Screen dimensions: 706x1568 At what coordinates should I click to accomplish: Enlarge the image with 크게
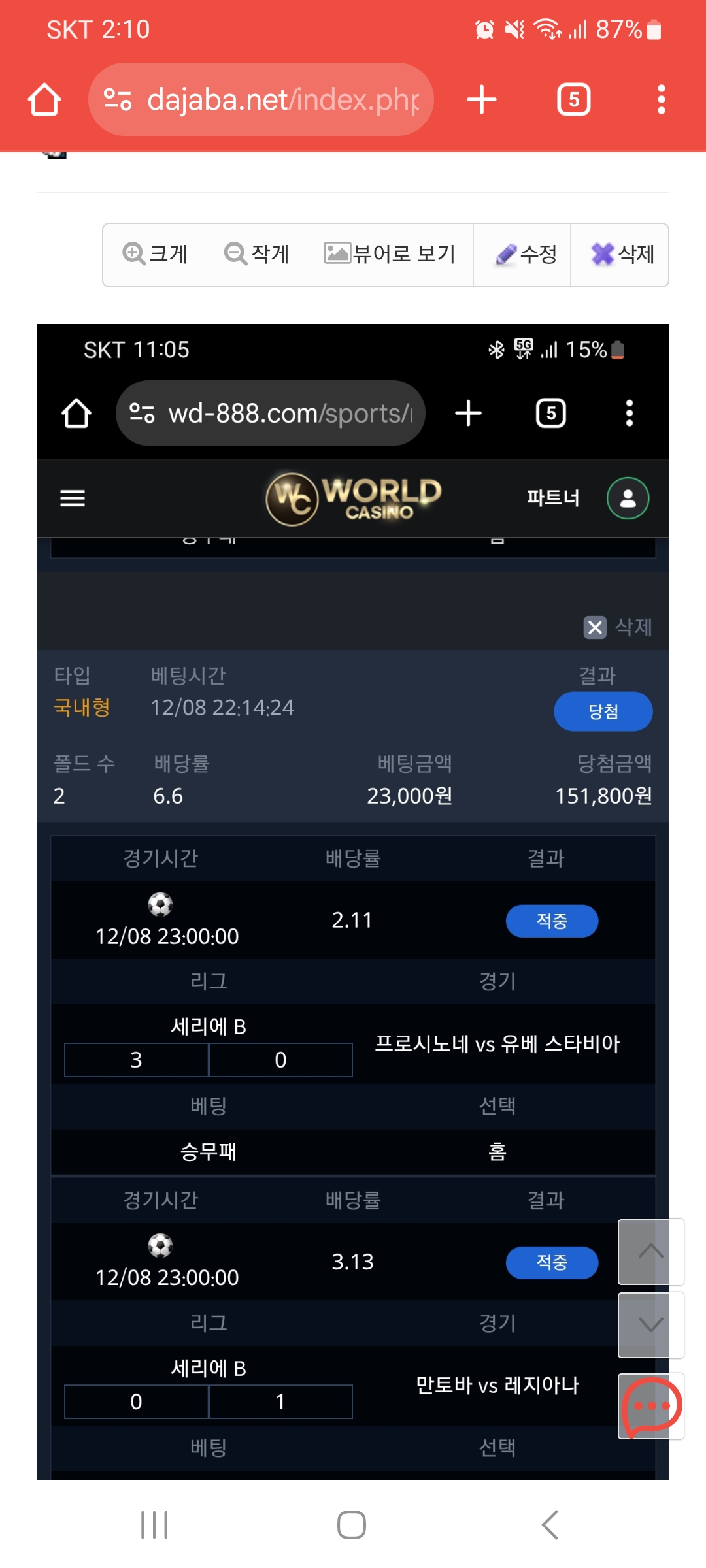[156, 254]
